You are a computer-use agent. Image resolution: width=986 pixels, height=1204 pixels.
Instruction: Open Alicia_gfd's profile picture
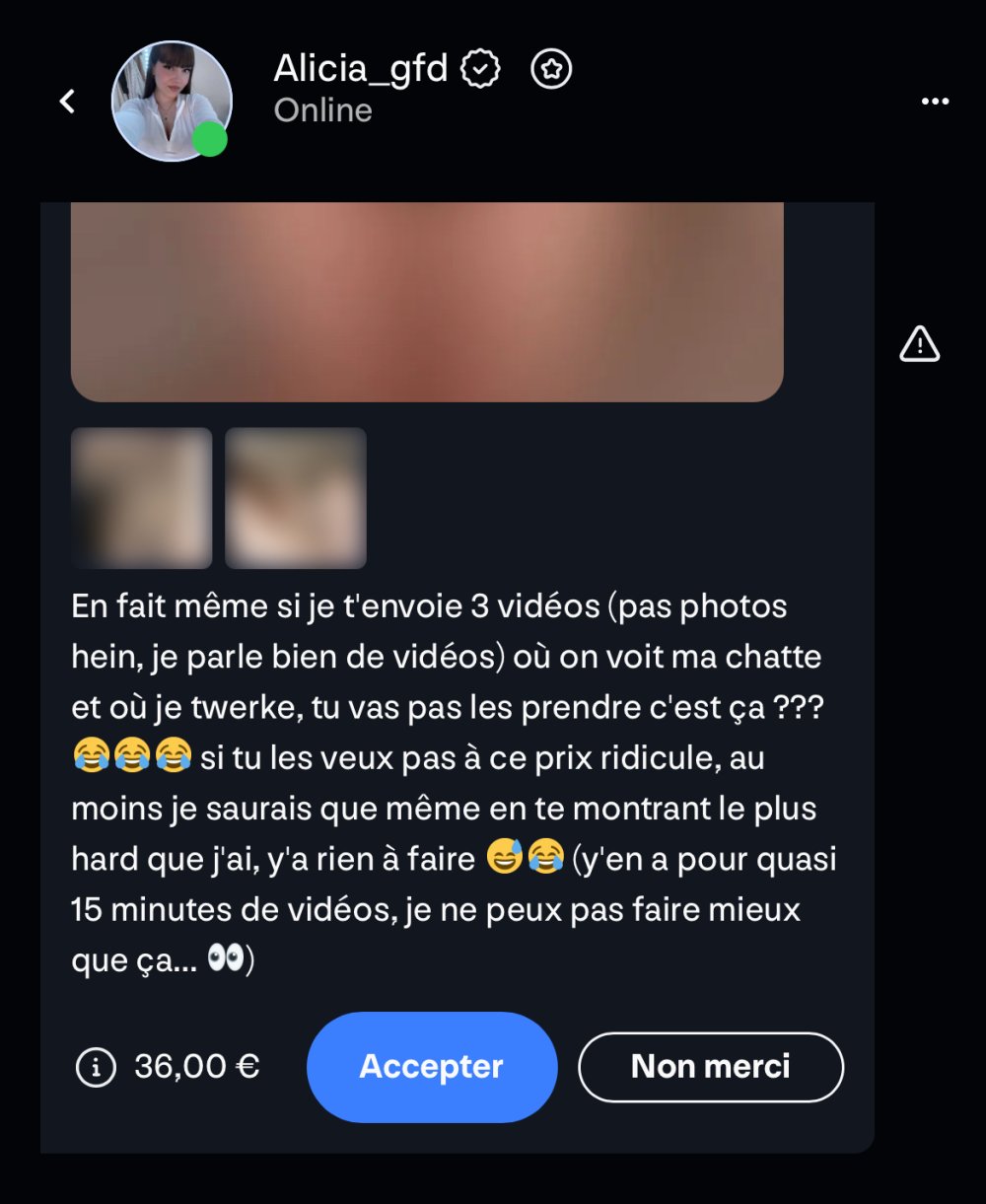point(172,101)
